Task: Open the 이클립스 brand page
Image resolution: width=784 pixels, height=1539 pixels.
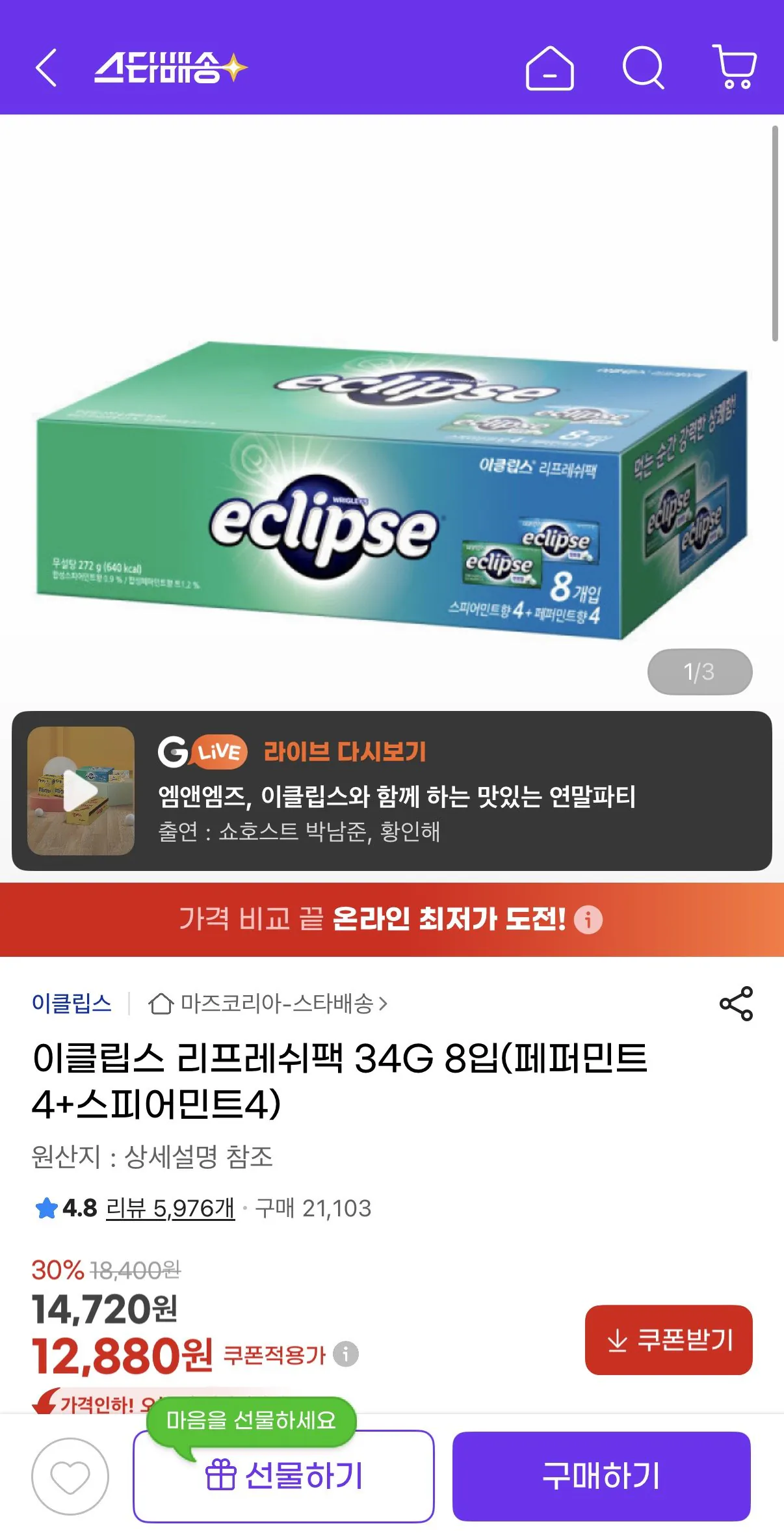Action: 72,1003
